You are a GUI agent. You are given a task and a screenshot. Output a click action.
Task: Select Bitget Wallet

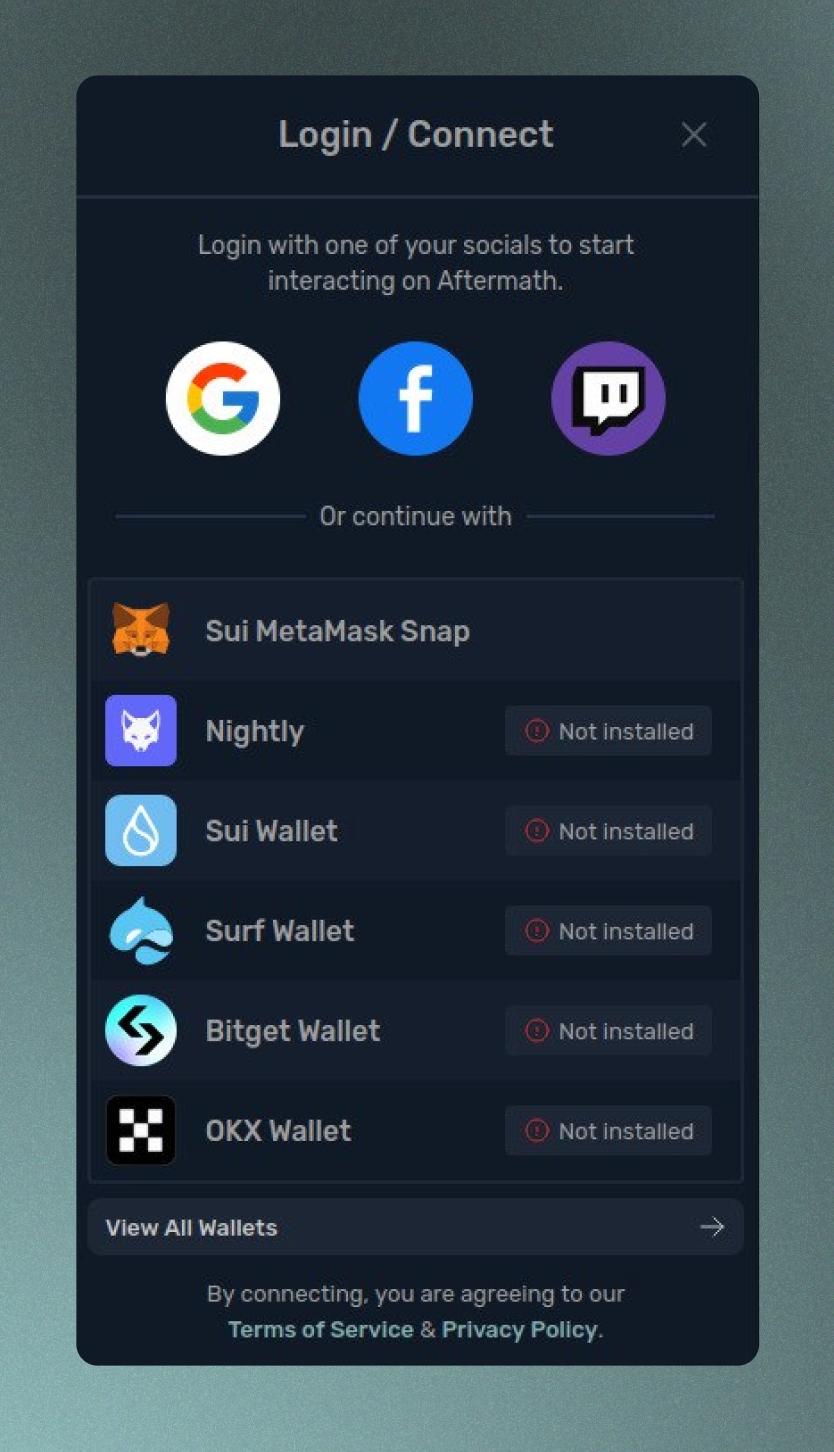(293, 1031)
